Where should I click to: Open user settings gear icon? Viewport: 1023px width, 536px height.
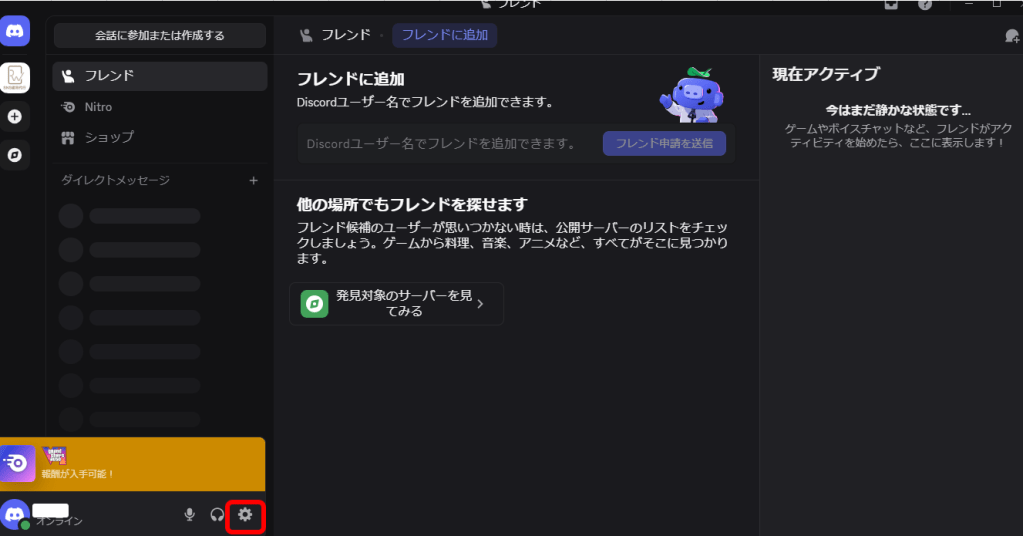coord(245,515)
